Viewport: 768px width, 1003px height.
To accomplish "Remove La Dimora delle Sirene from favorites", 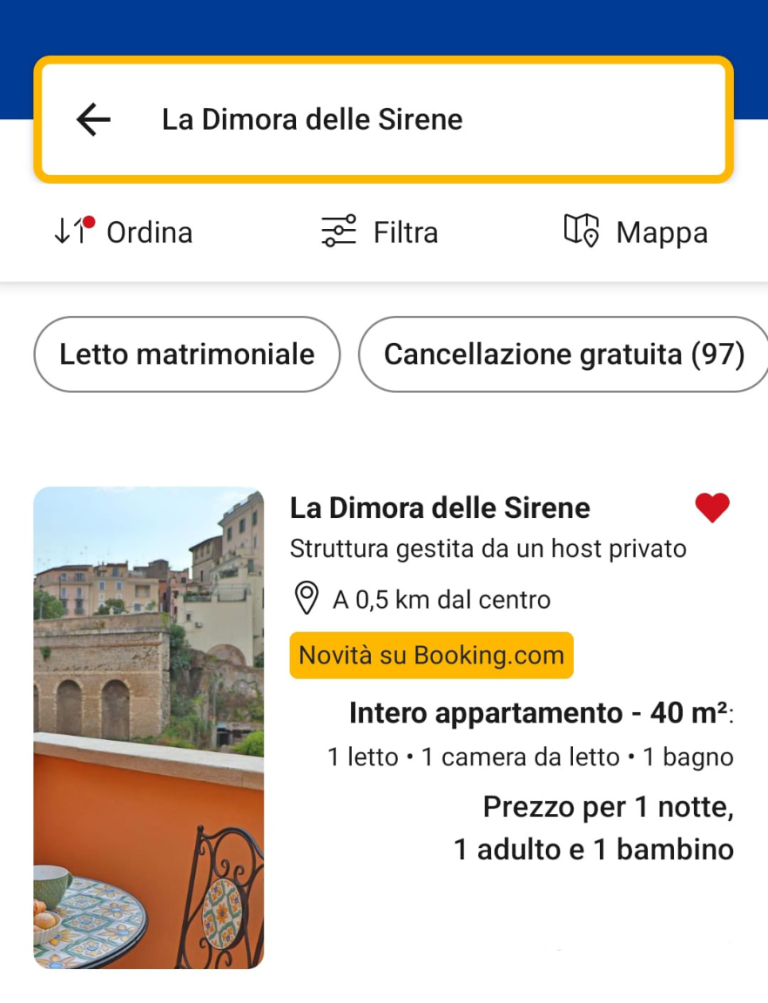I will pos(712,508).
